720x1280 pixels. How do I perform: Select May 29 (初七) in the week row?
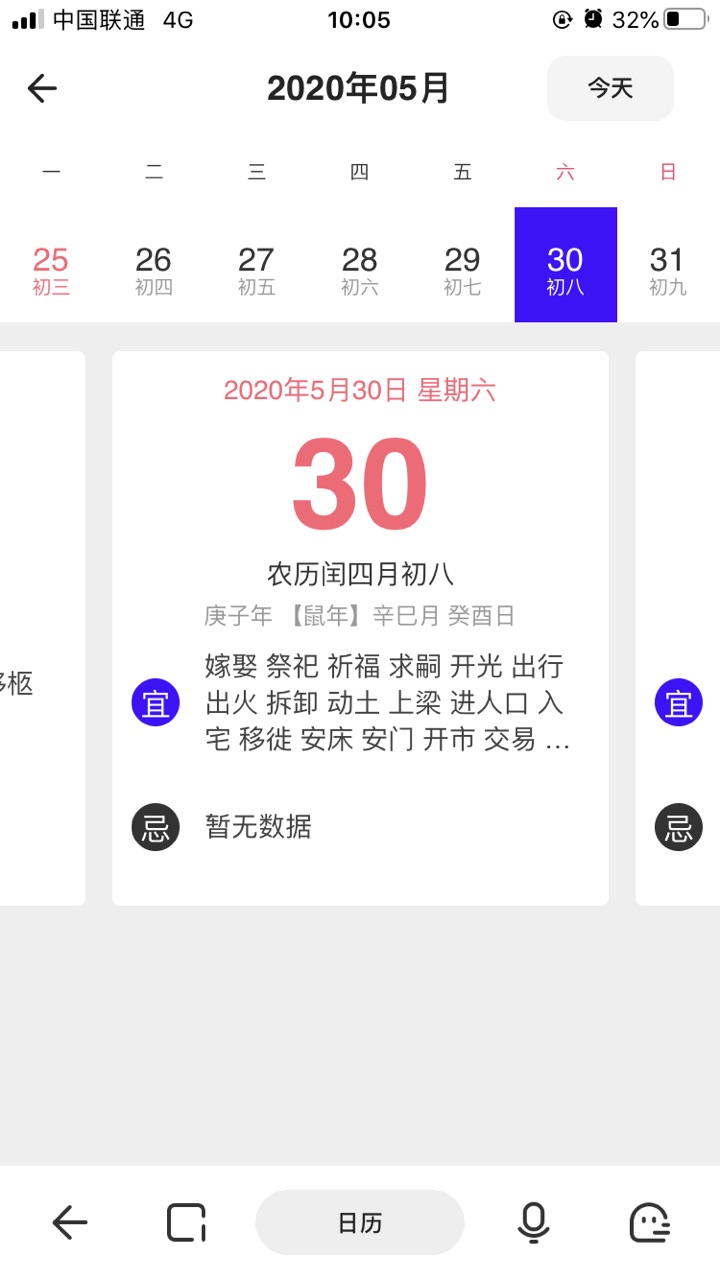462,270
